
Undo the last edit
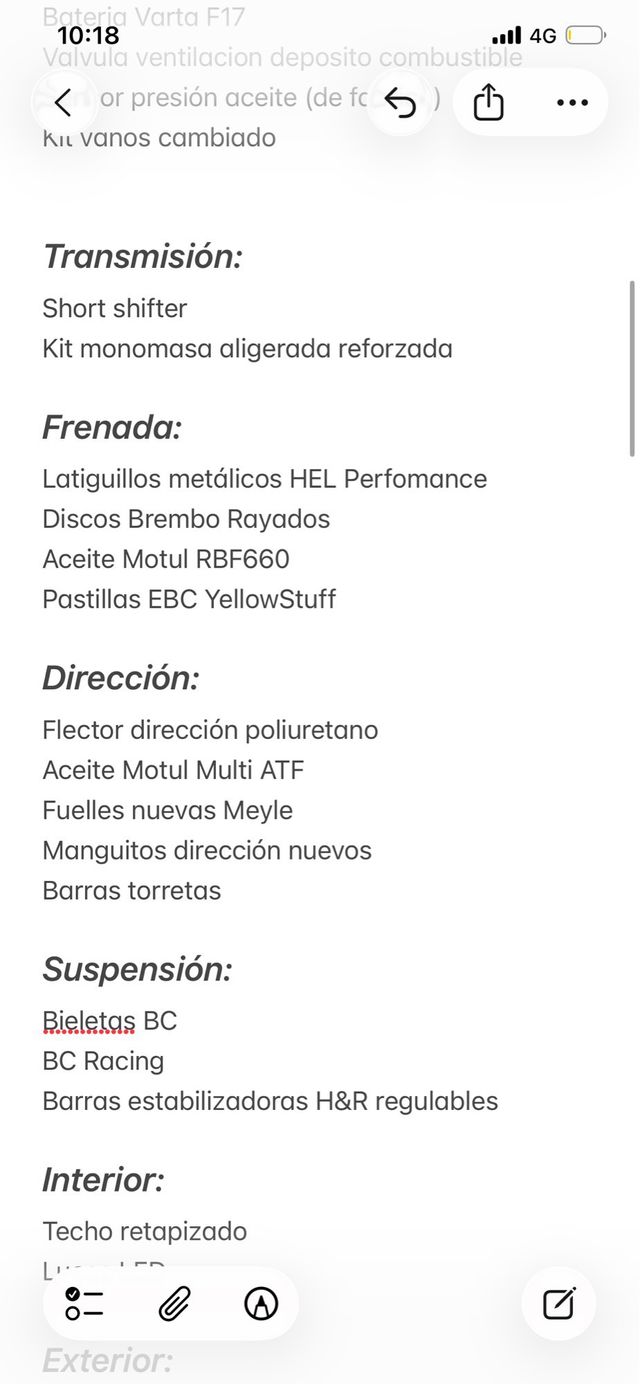tap(401, 102)
